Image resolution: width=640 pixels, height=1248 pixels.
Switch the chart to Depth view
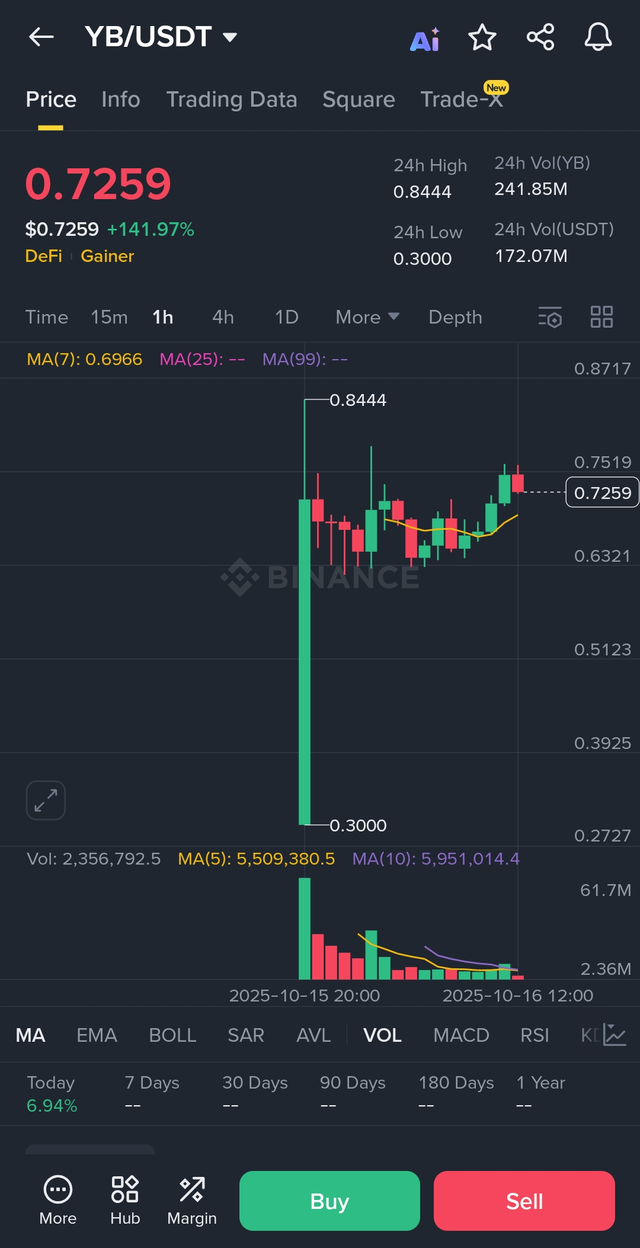[x=455, y=317]
